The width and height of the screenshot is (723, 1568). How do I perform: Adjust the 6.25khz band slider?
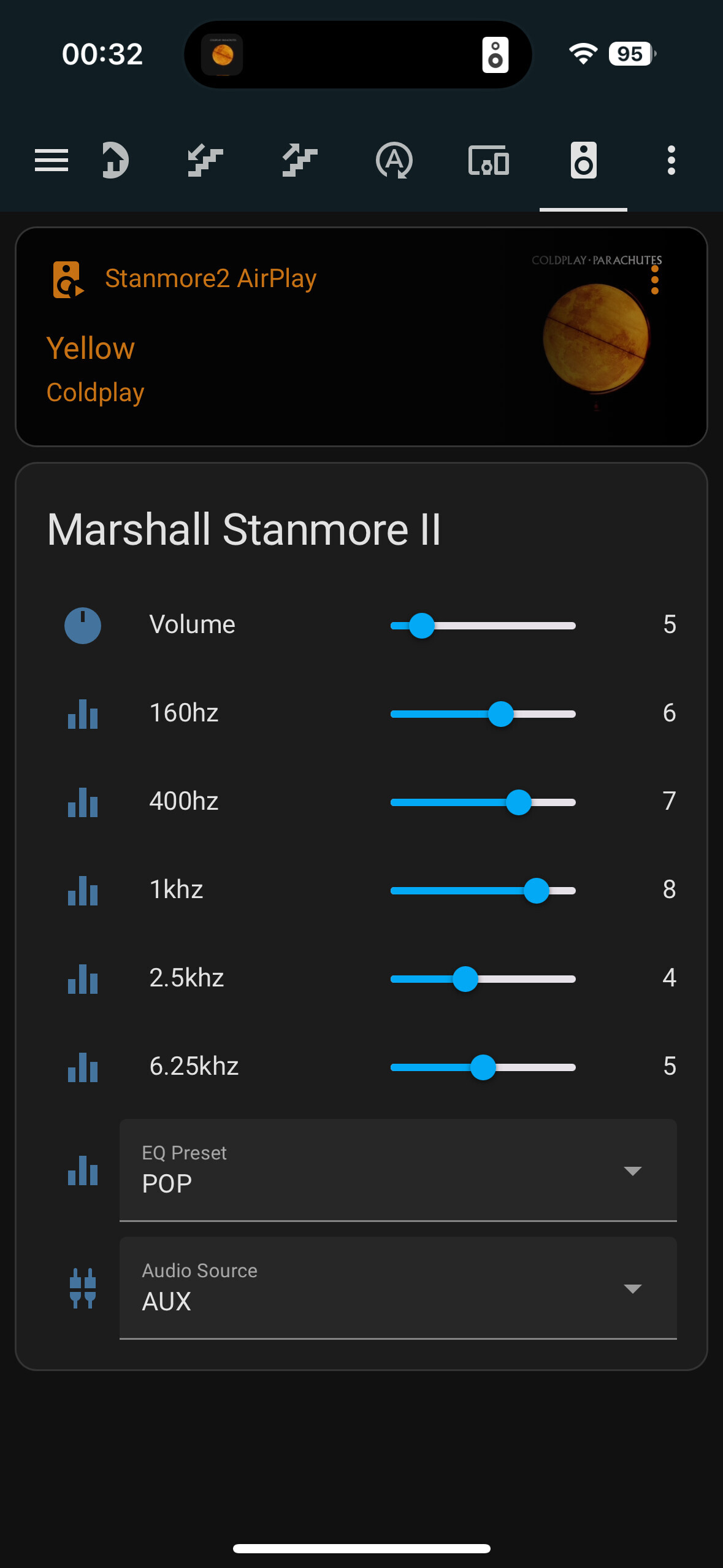pos(483,1067)
